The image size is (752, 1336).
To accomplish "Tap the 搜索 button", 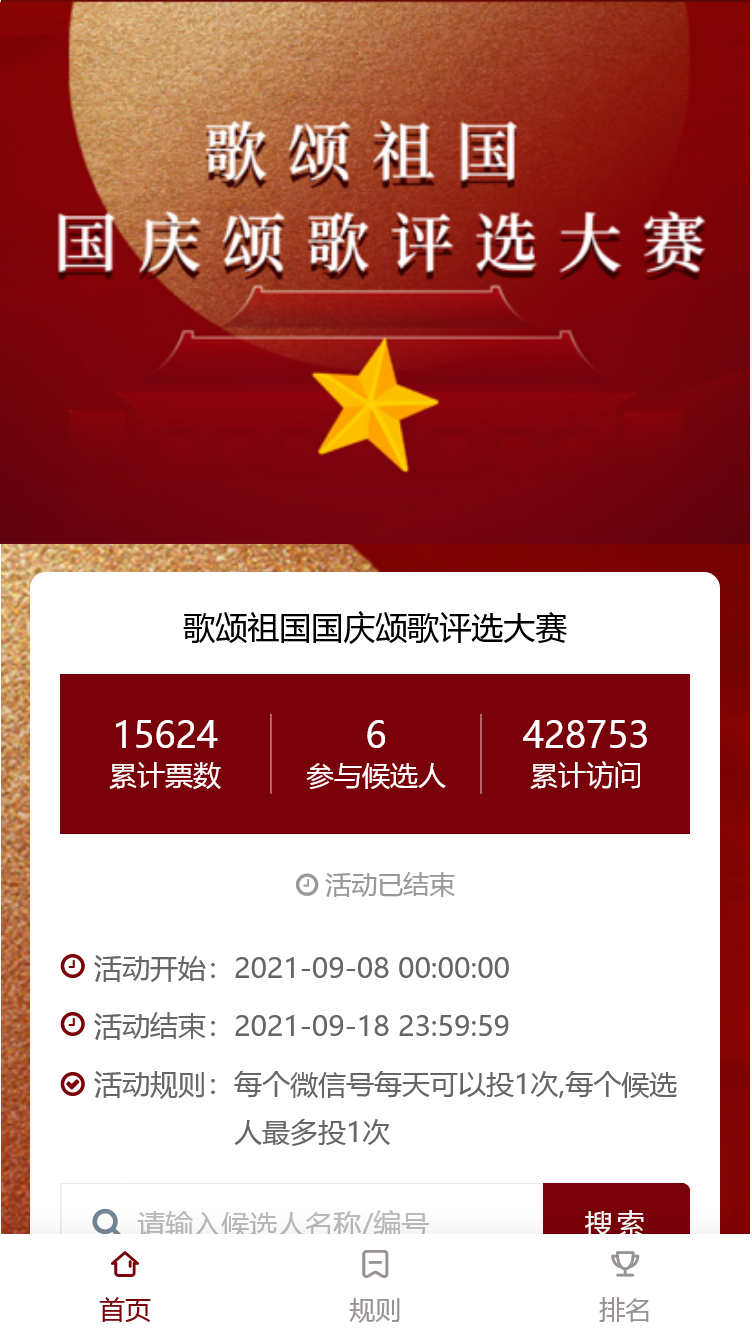I will (x=615, y=1217).
